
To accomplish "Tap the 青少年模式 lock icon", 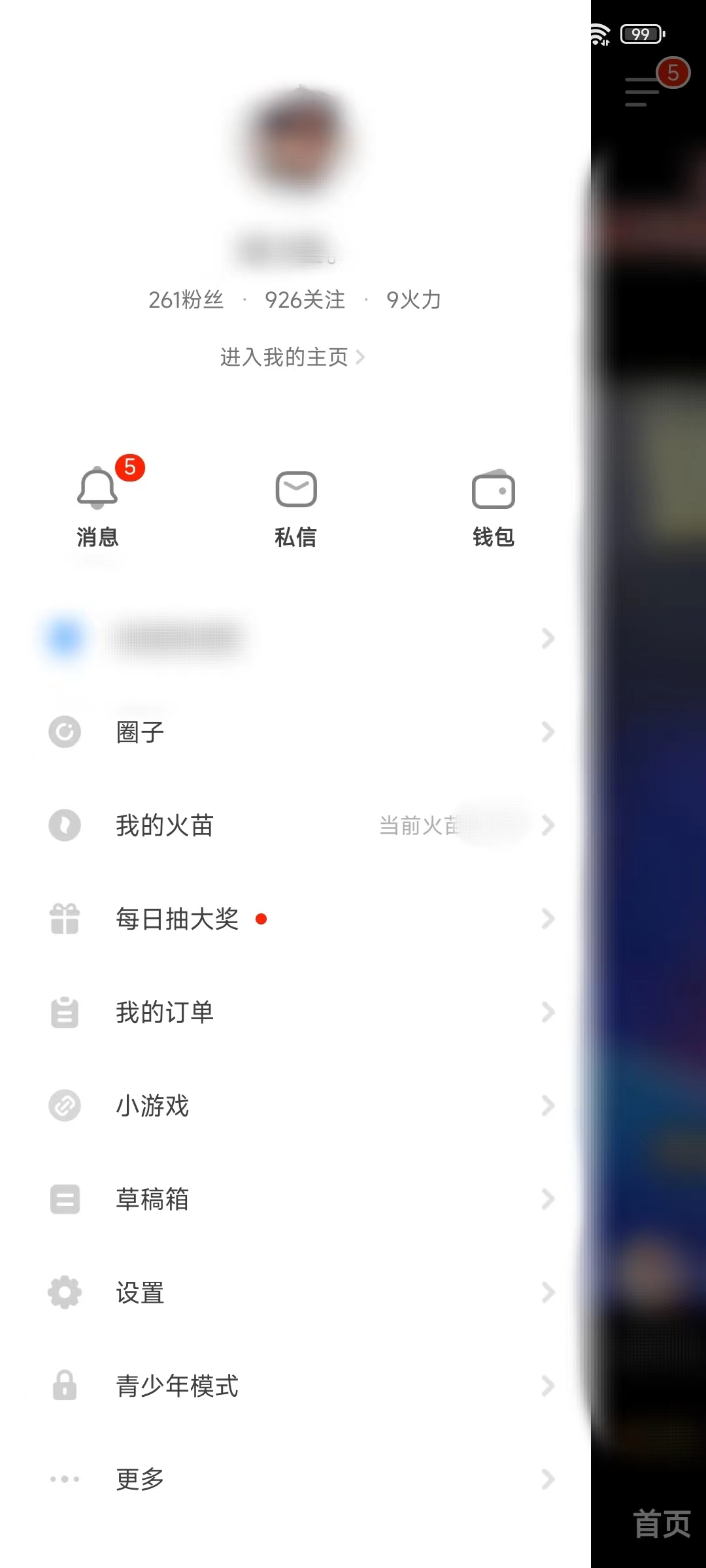I will click(x=64, y=1386).
